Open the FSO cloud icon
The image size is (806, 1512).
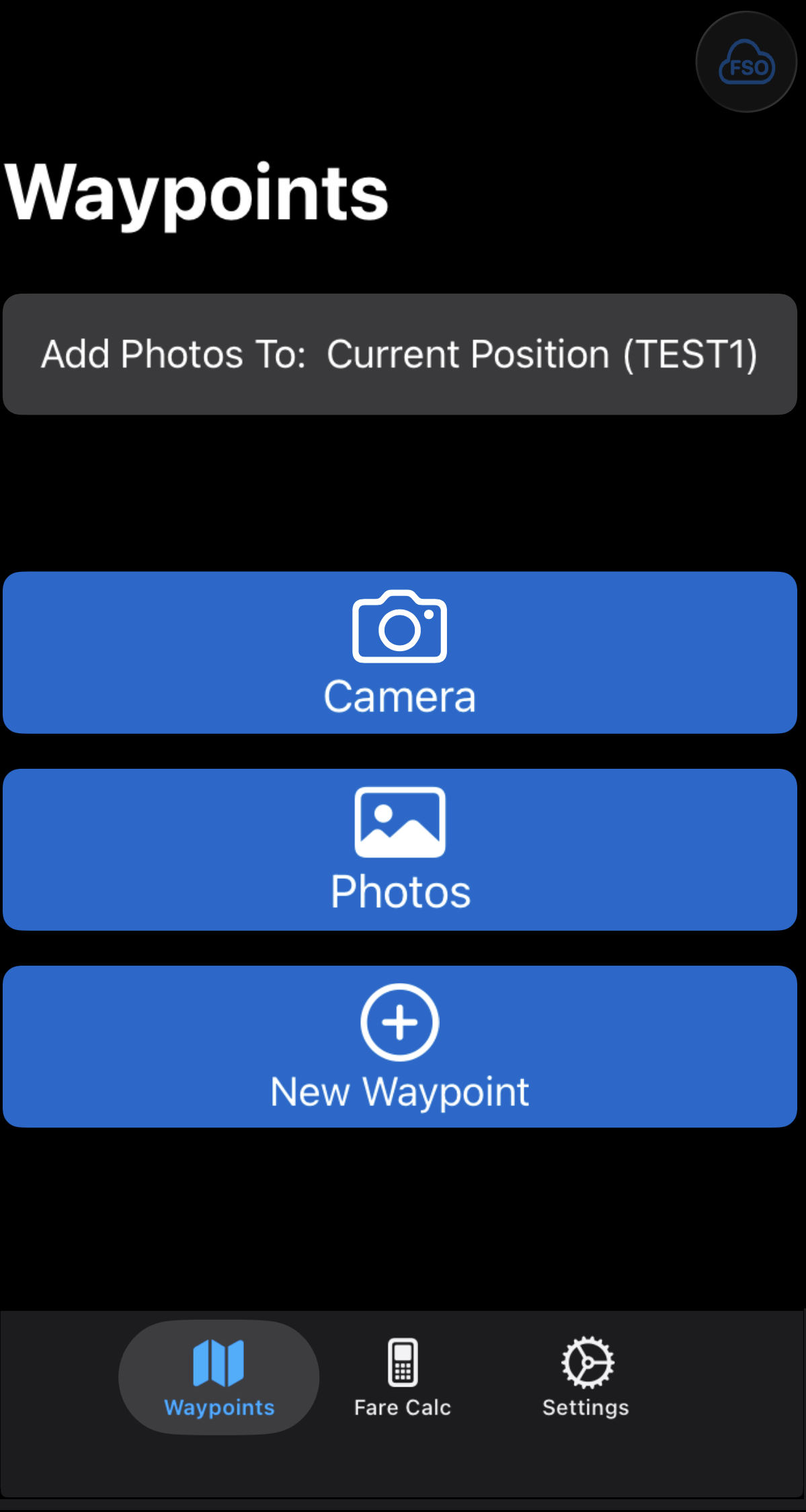click(x=746, y=62)
